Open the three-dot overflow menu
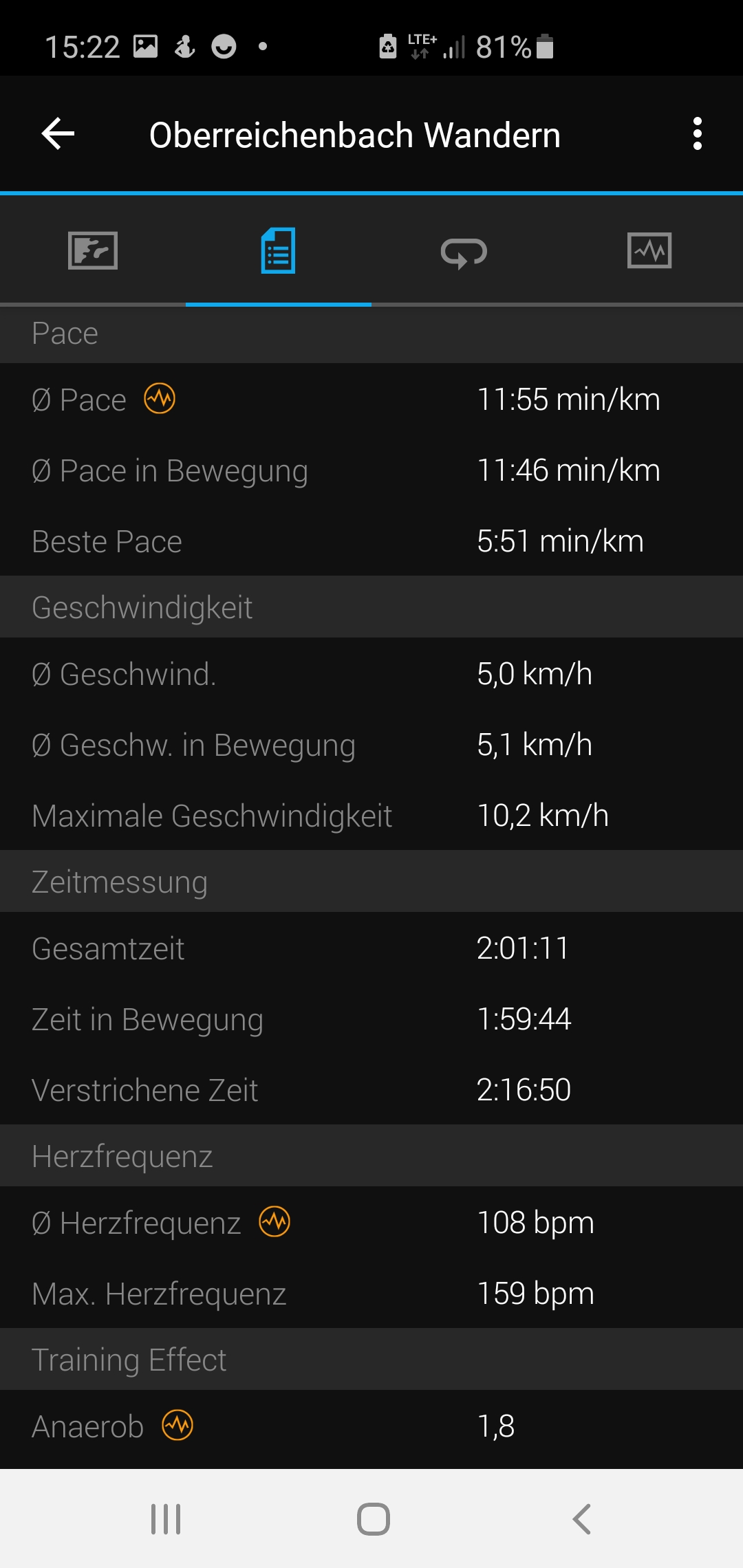 click(x=698, y=133)
